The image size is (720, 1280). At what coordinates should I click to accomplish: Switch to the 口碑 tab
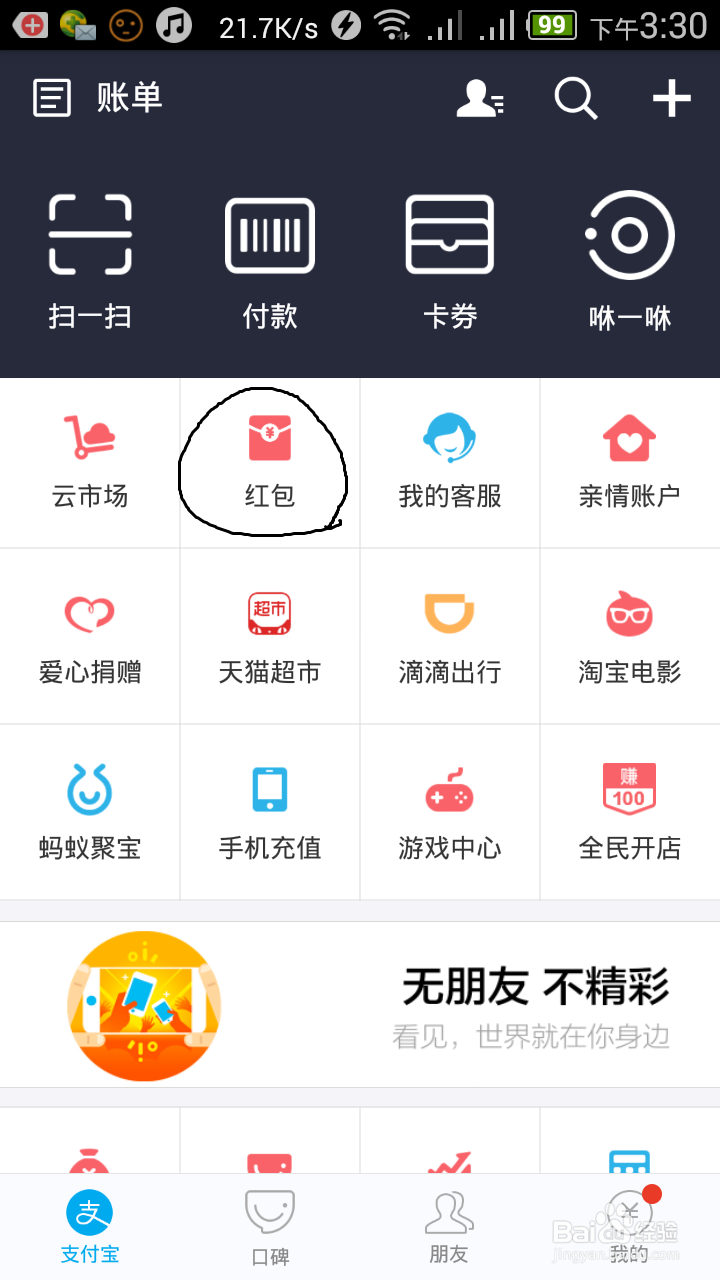click(270, 1225)
